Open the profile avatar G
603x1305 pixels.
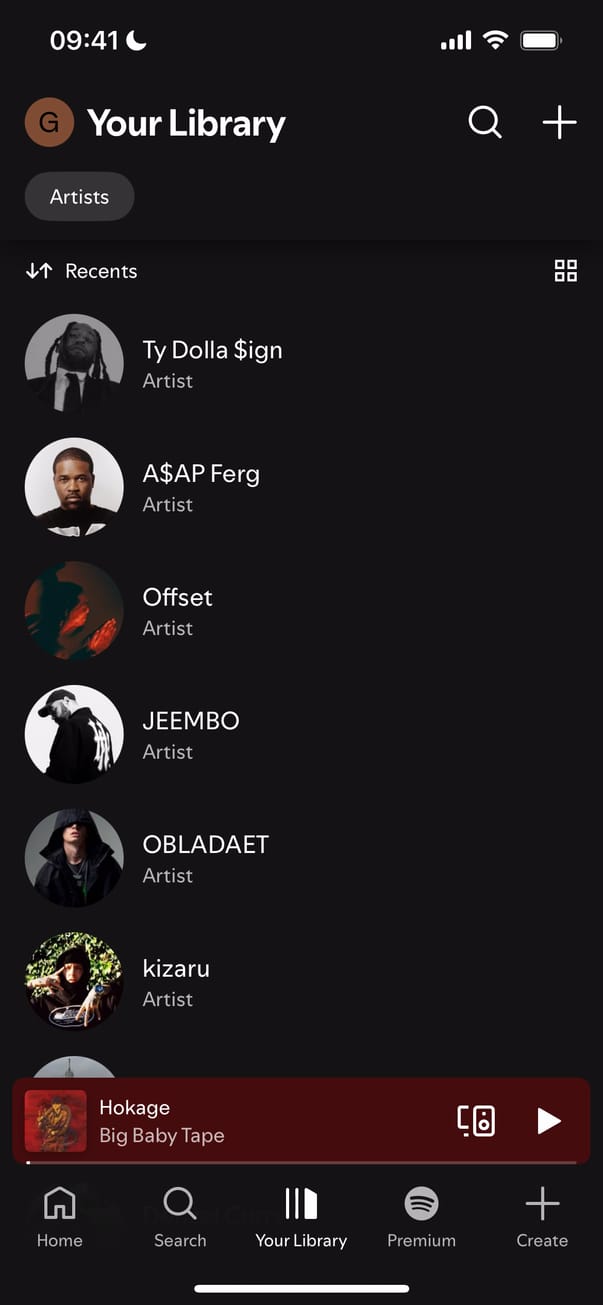49,123
